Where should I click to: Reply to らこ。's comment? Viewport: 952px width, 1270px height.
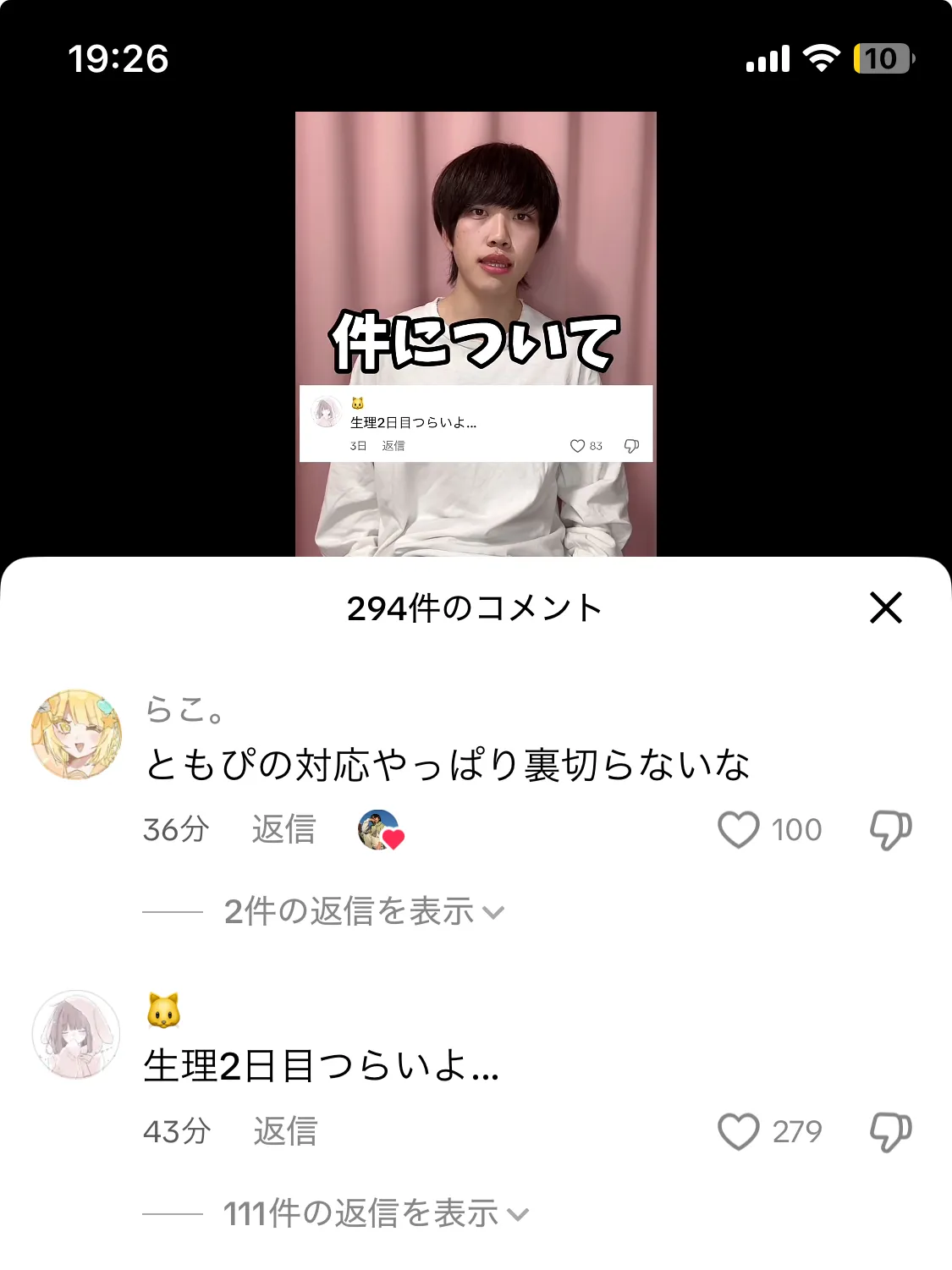tap(283, 829)
